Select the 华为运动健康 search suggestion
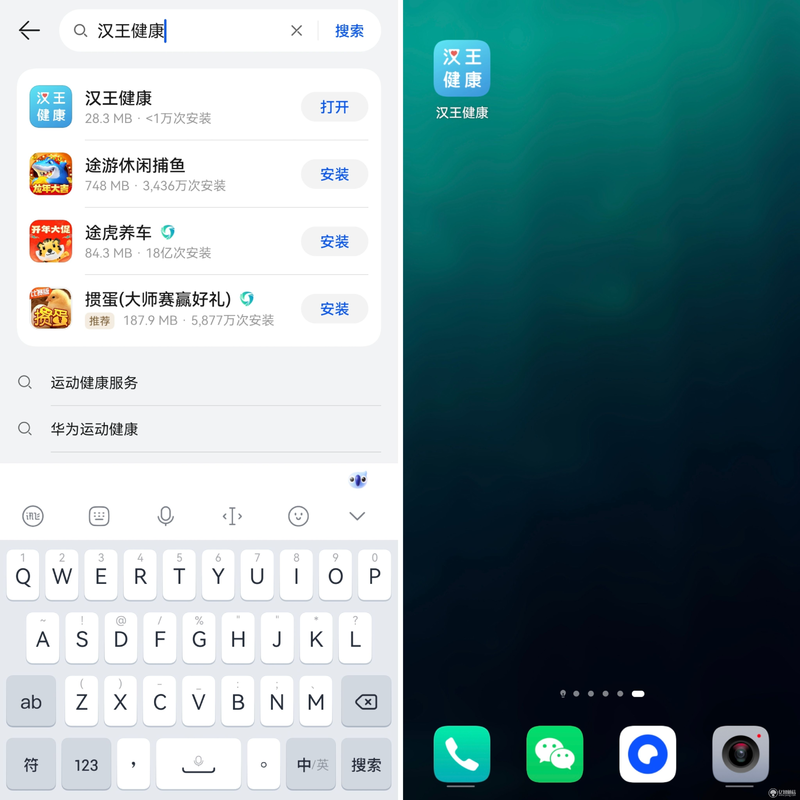 [x=95, y=429]
